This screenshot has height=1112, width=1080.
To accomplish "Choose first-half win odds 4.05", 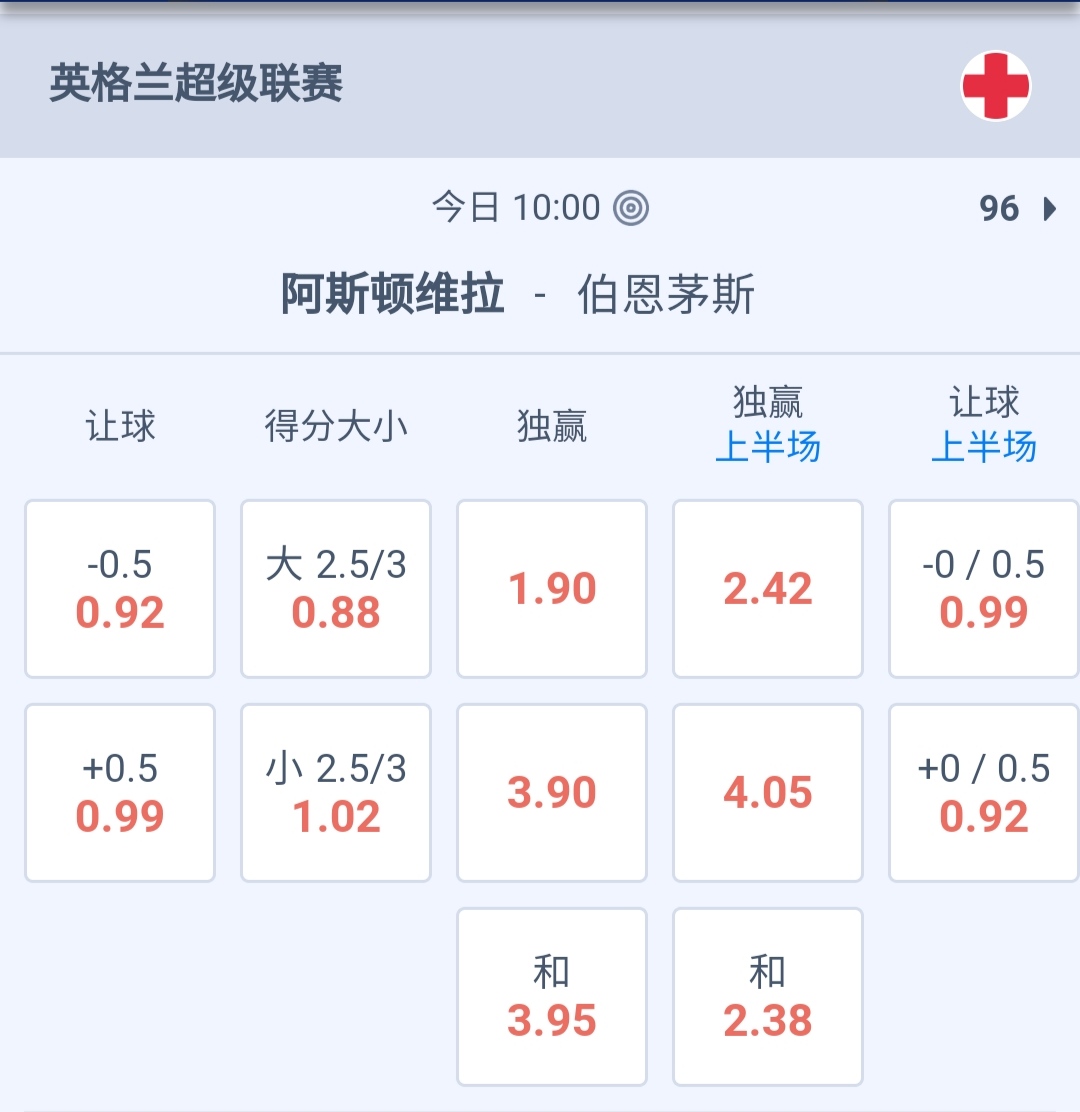I will (x=768, y=793).
